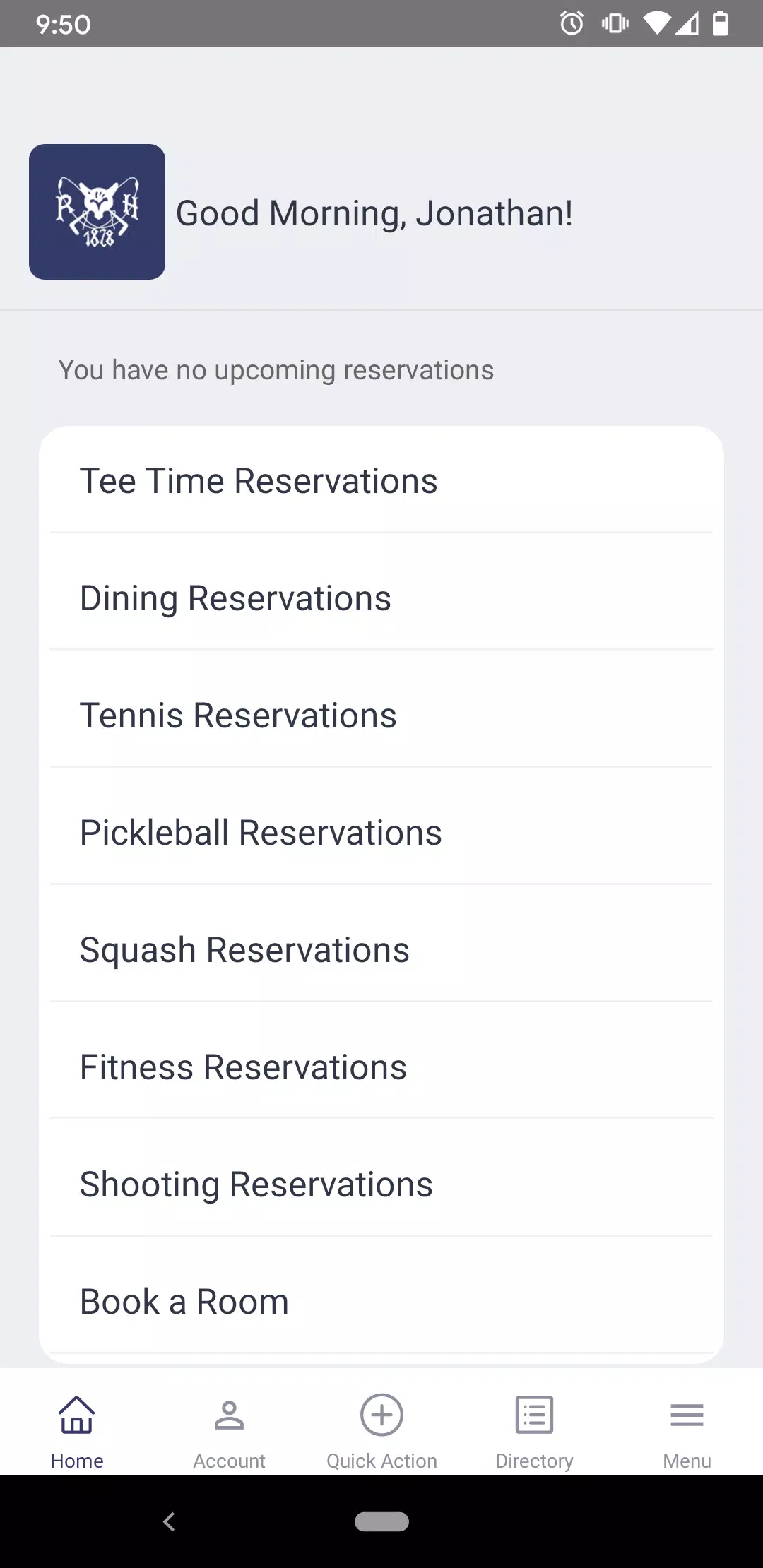
Task: Switch to the Directory tab
Action: point(534,1432)
